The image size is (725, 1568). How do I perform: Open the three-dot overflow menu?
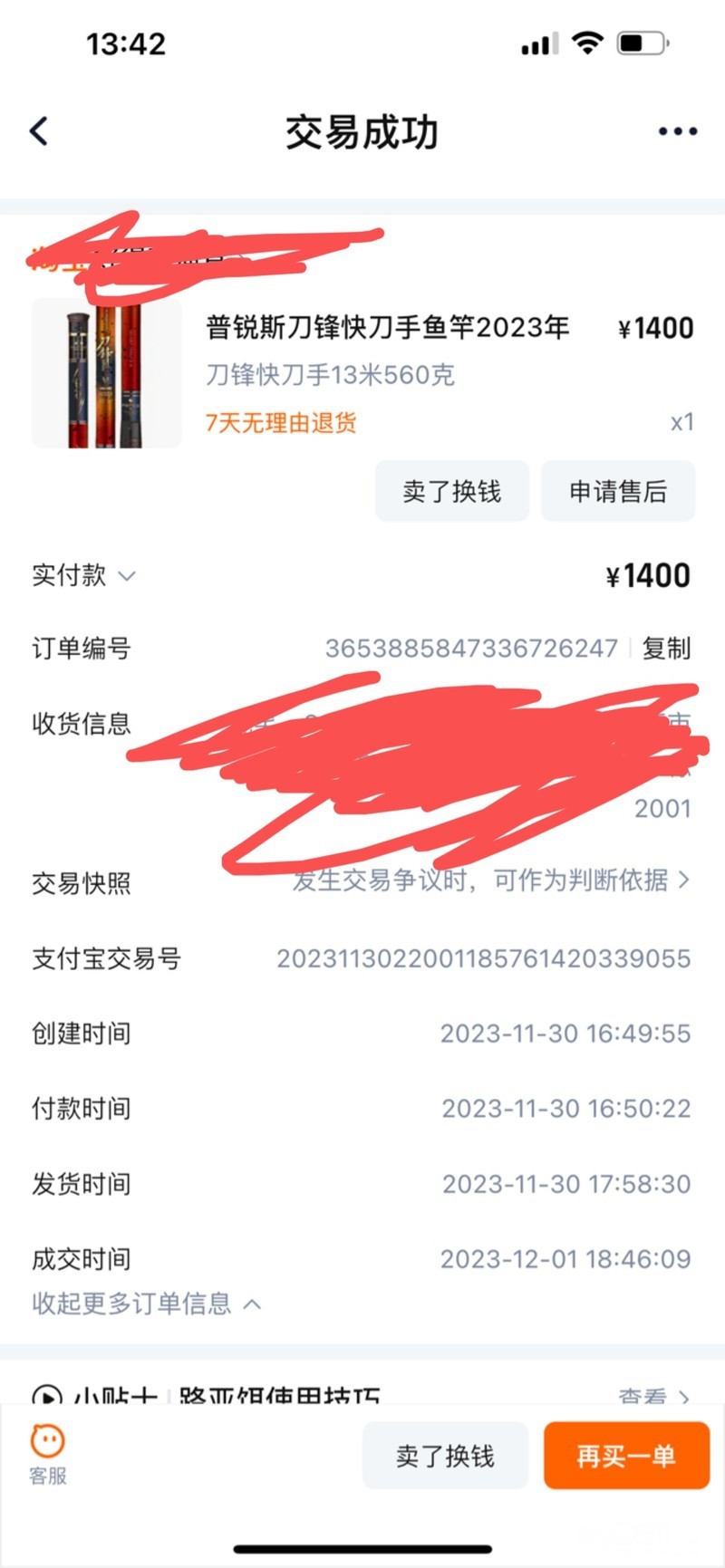tap(677, 132)
